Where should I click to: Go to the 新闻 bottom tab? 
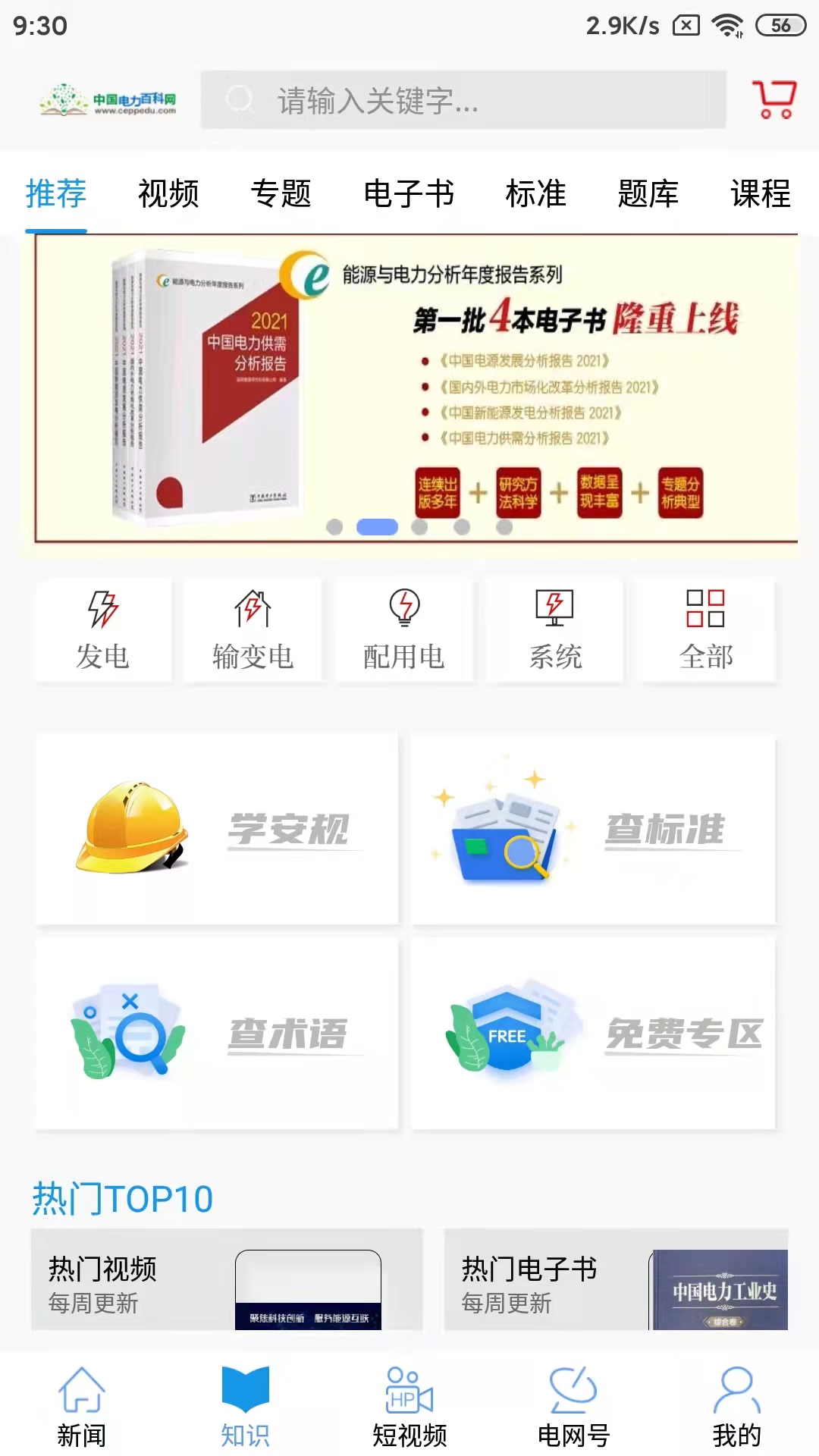pyautogui.click(x=82, y=1407)
